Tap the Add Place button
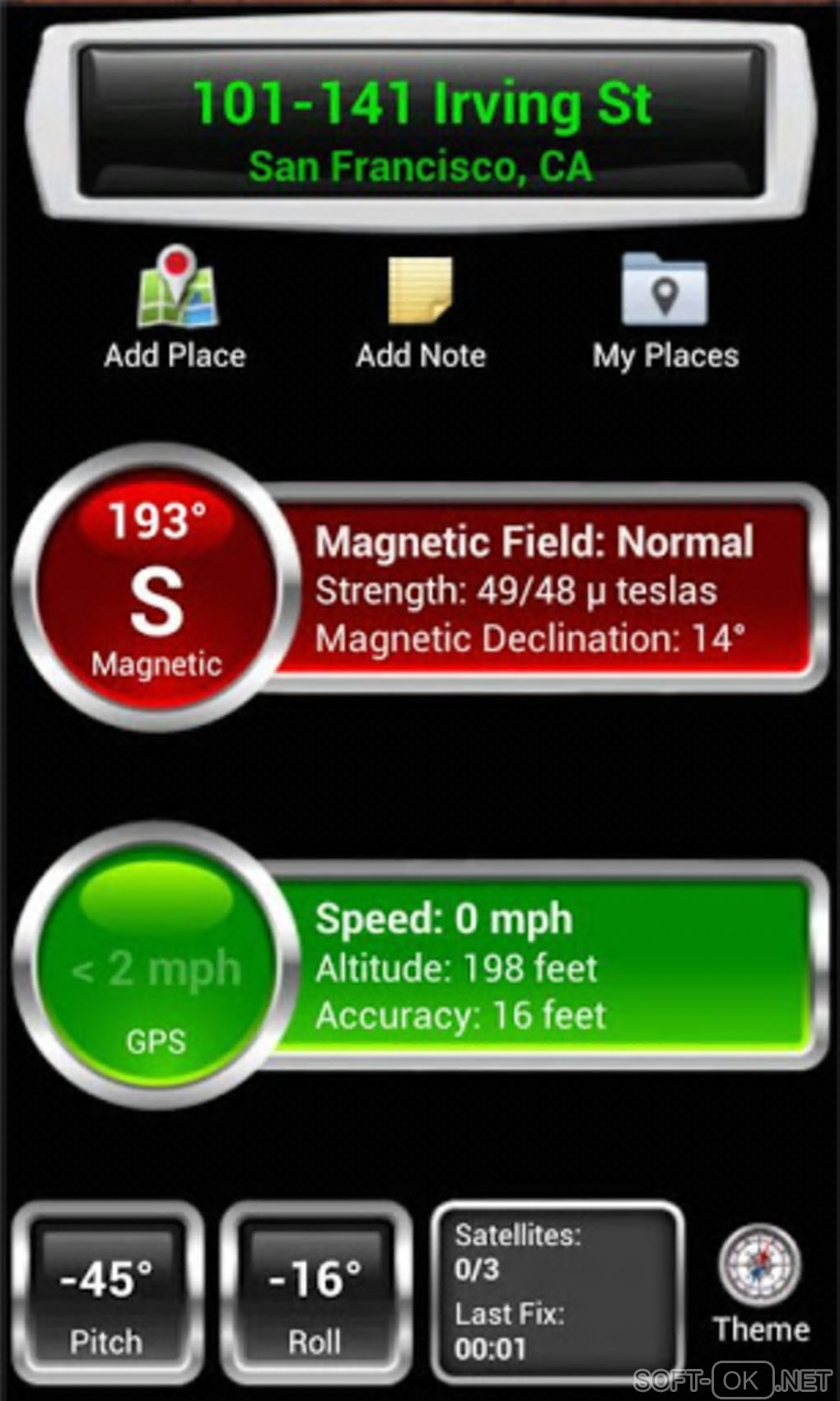 pyautogui.click(x=175, y=306)
